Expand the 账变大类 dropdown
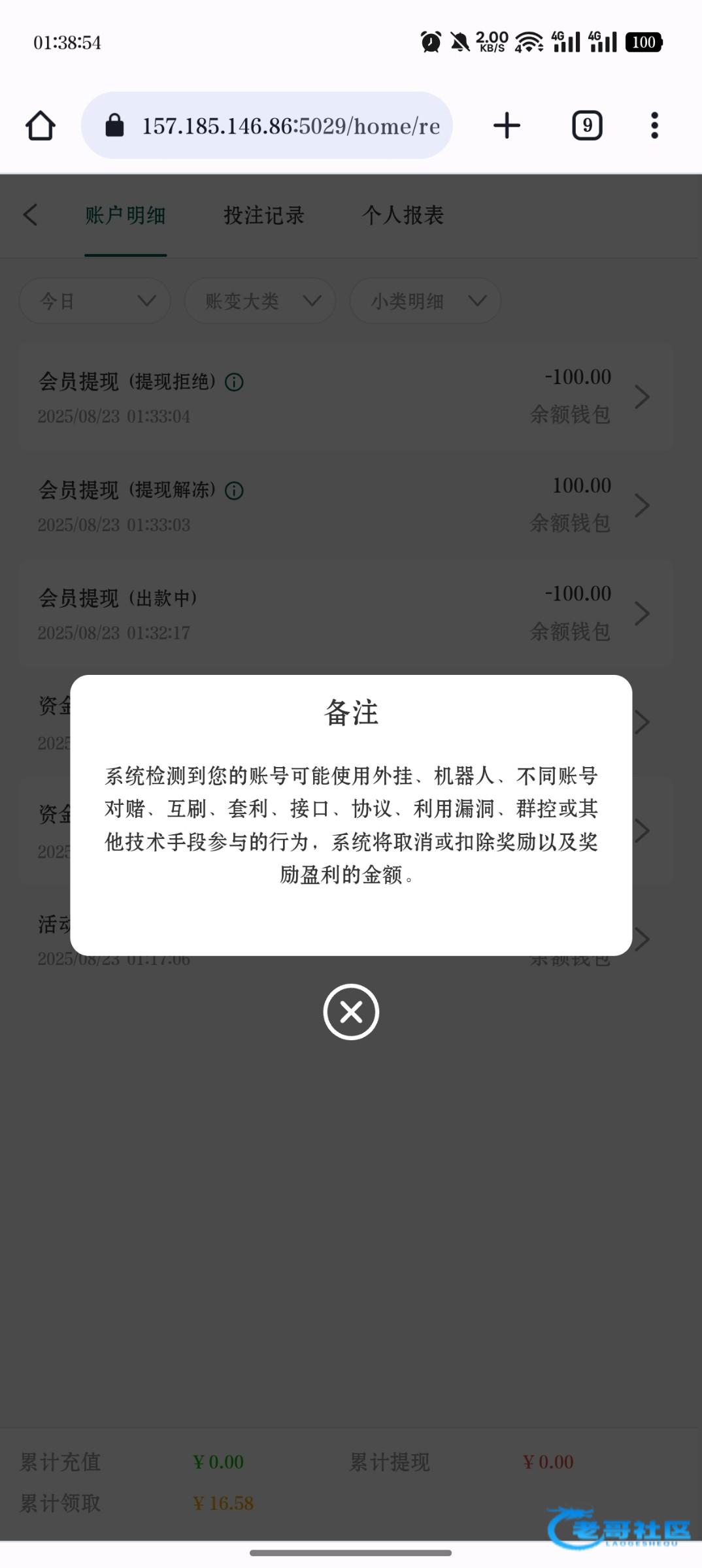 (x=260, y=301)
